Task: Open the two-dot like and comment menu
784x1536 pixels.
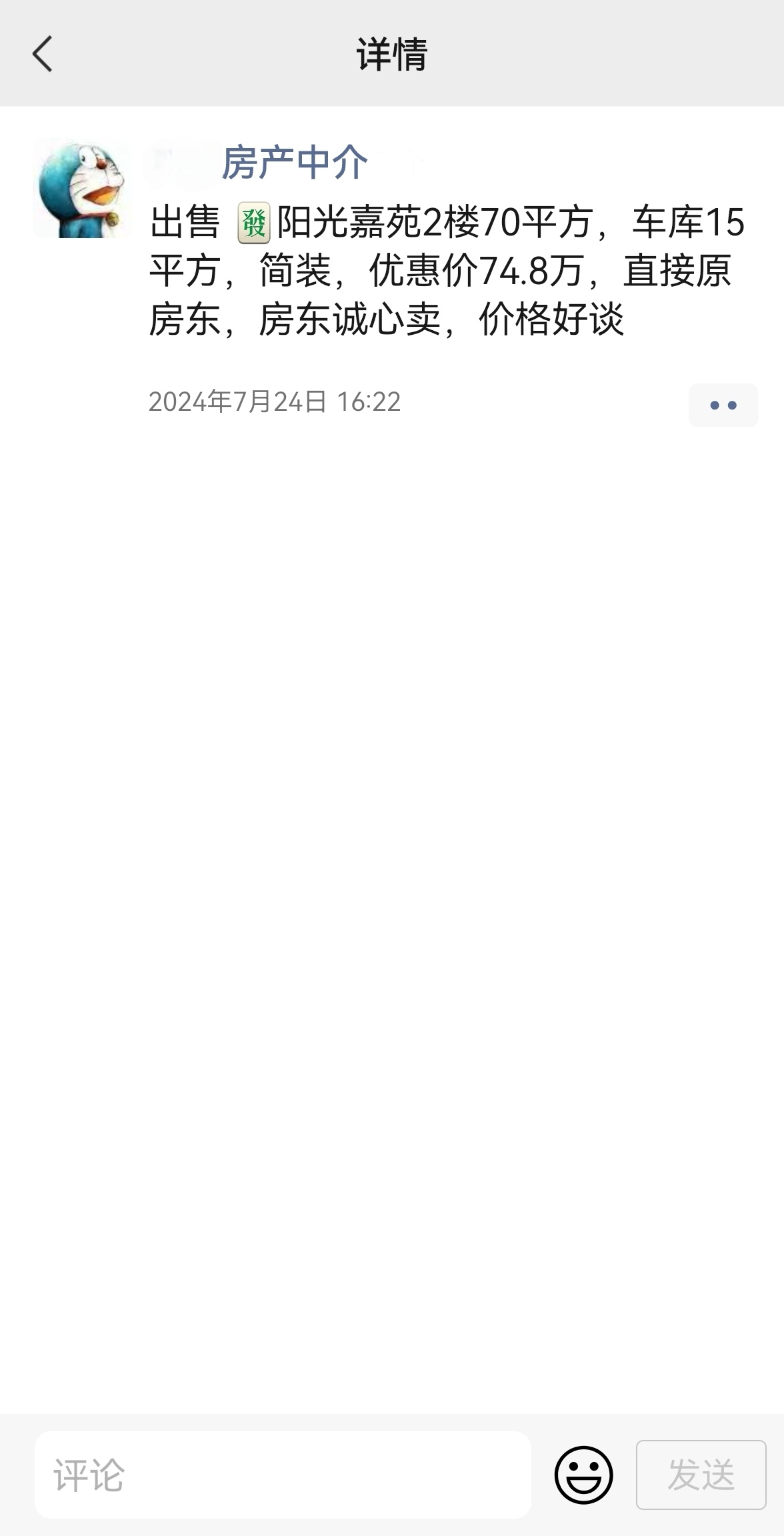Action: 723,405
